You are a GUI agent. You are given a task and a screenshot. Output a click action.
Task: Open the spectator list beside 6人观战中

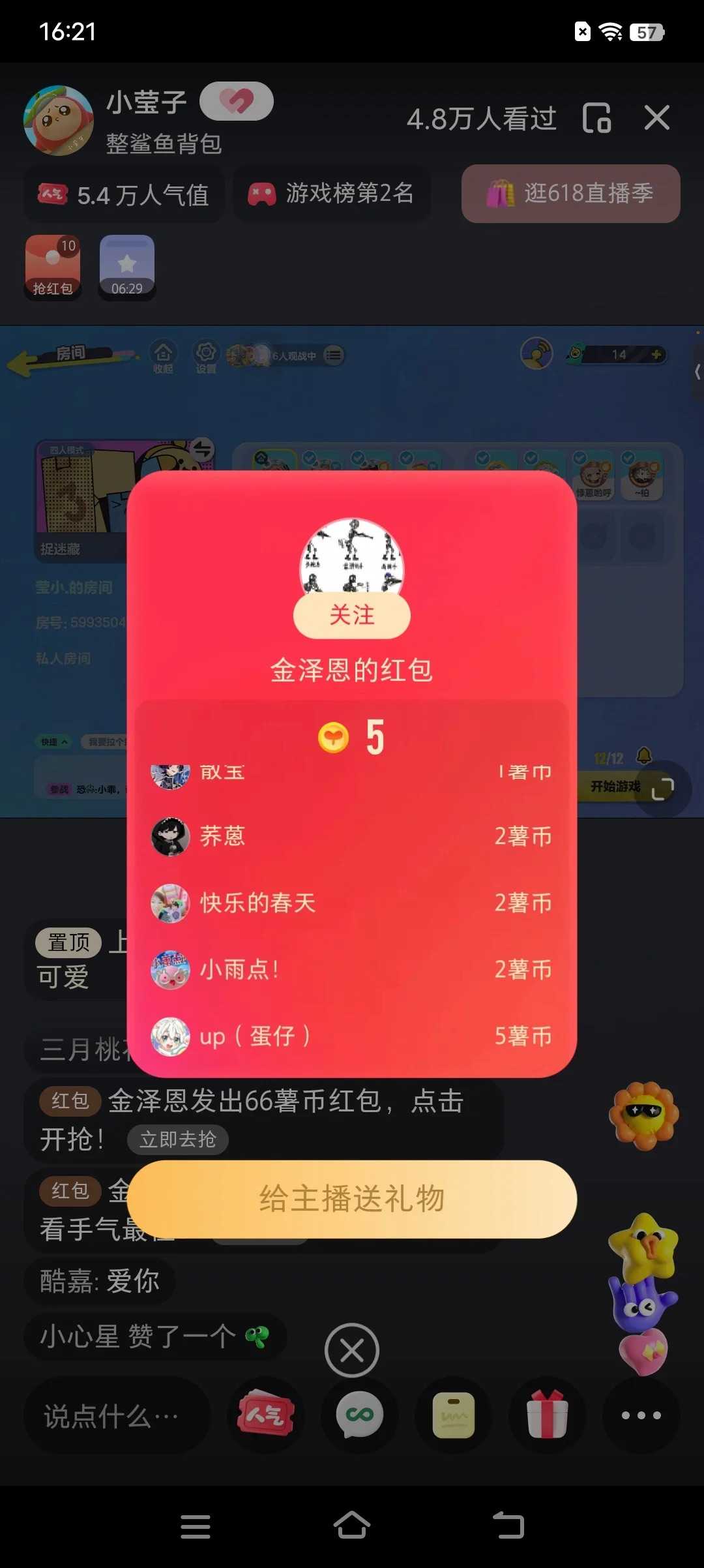[x=334, y=355]
